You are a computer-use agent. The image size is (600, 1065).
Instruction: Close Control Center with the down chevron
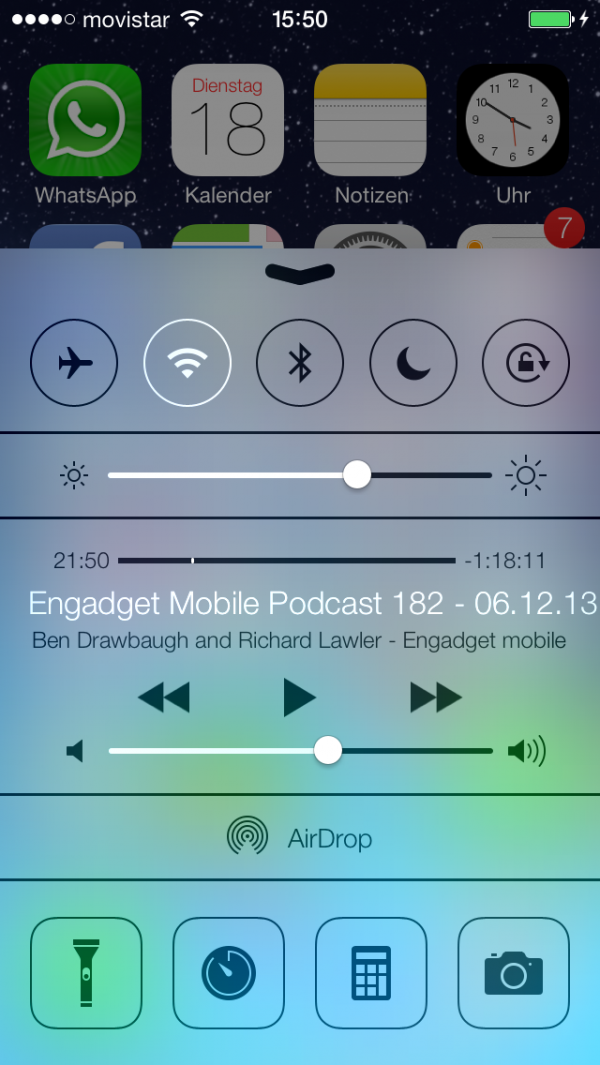pyautogui.click(x=300, y=273)
